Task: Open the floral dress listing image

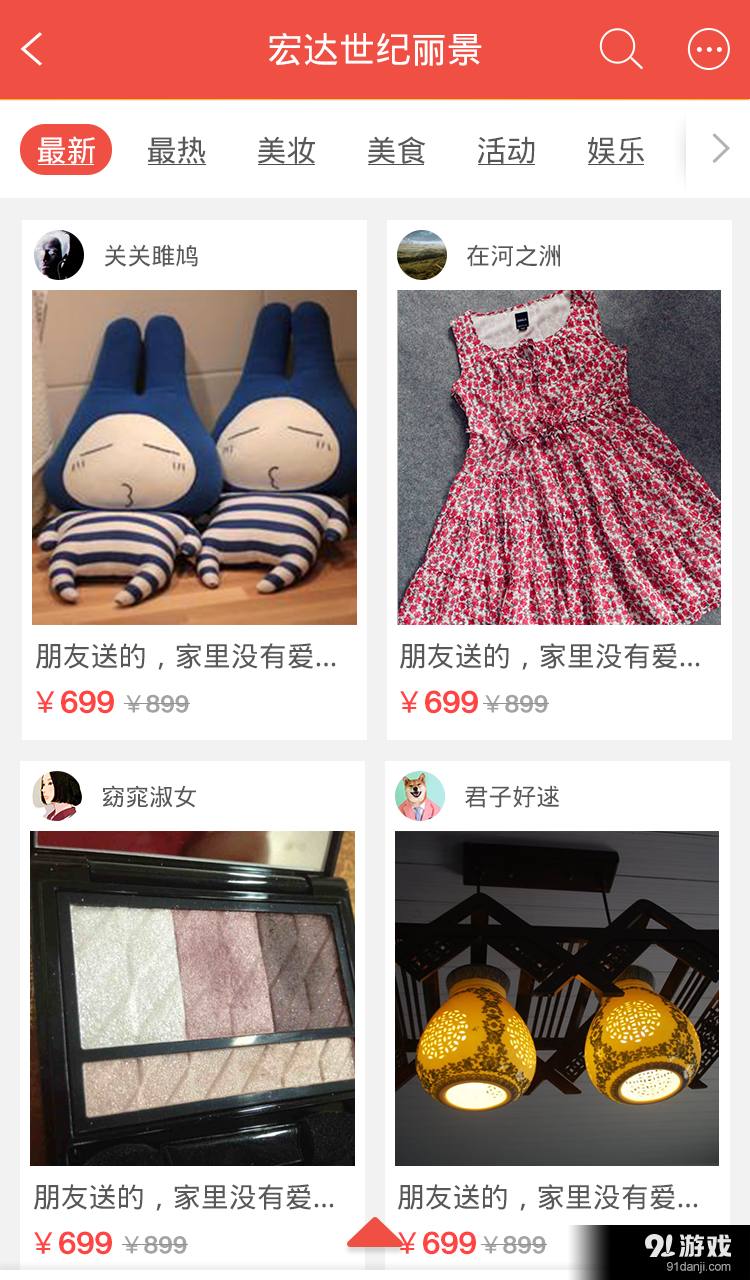Action: tap(557, 457)
